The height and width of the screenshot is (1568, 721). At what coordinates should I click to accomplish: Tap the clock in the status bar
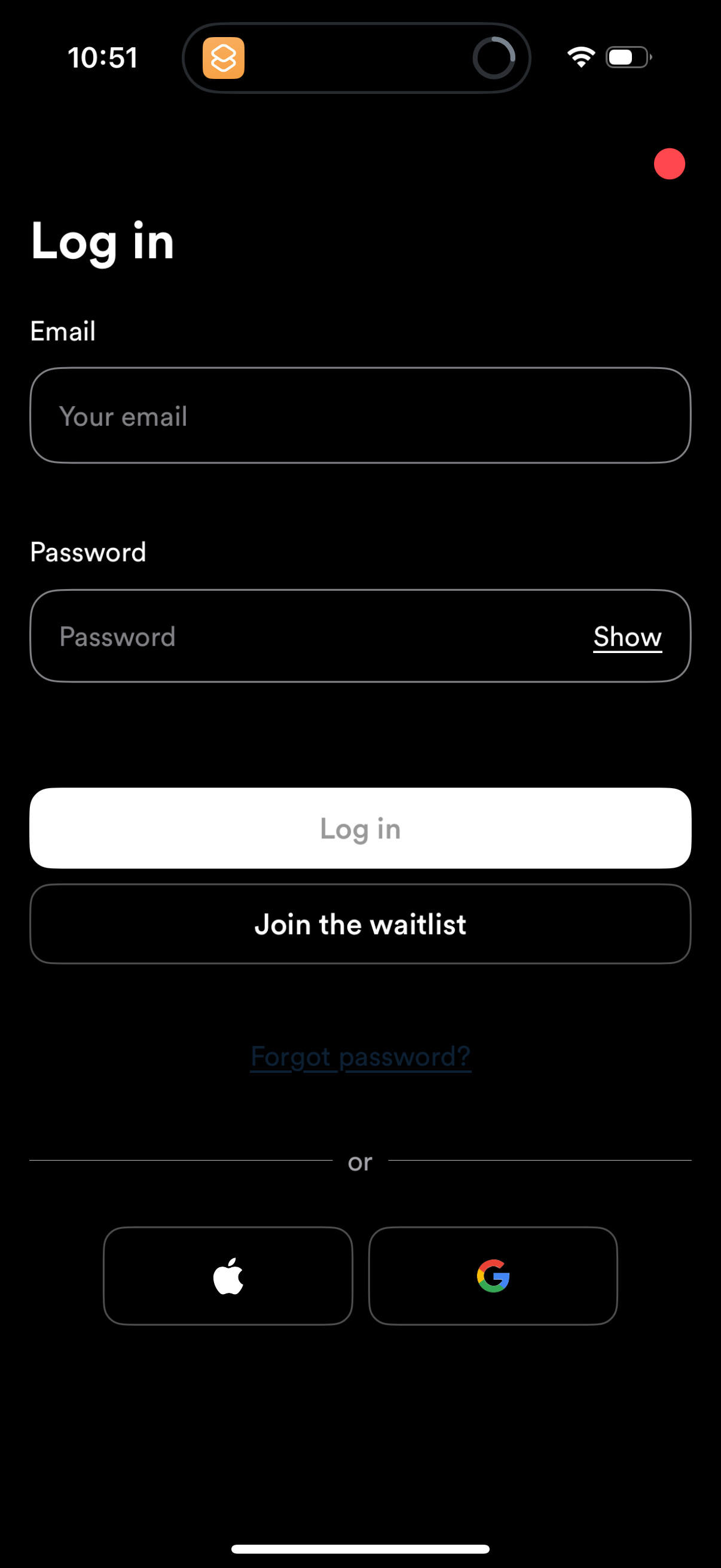pos(102,57)
